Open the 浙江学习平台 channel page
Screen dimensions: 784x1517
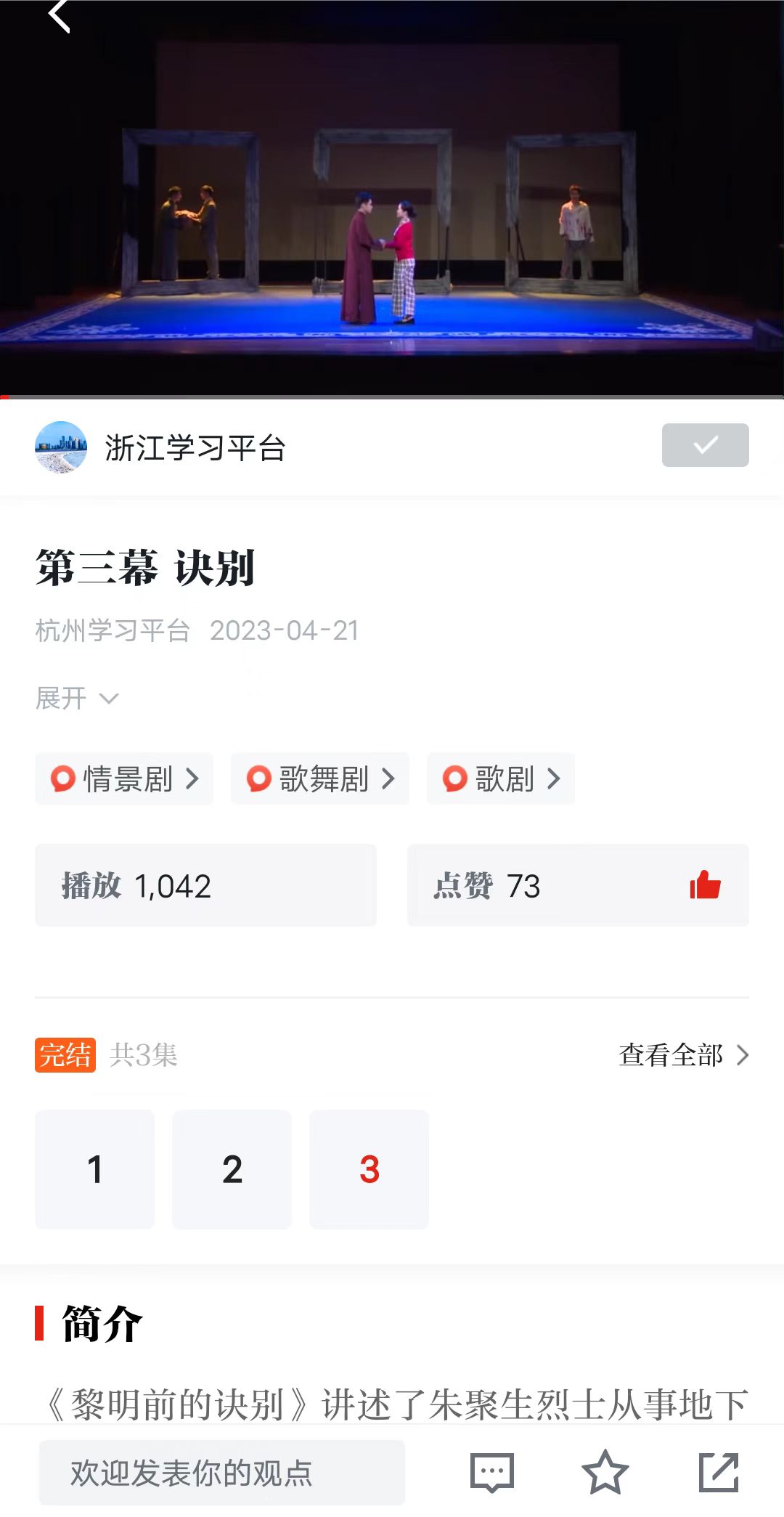(195, 447)
